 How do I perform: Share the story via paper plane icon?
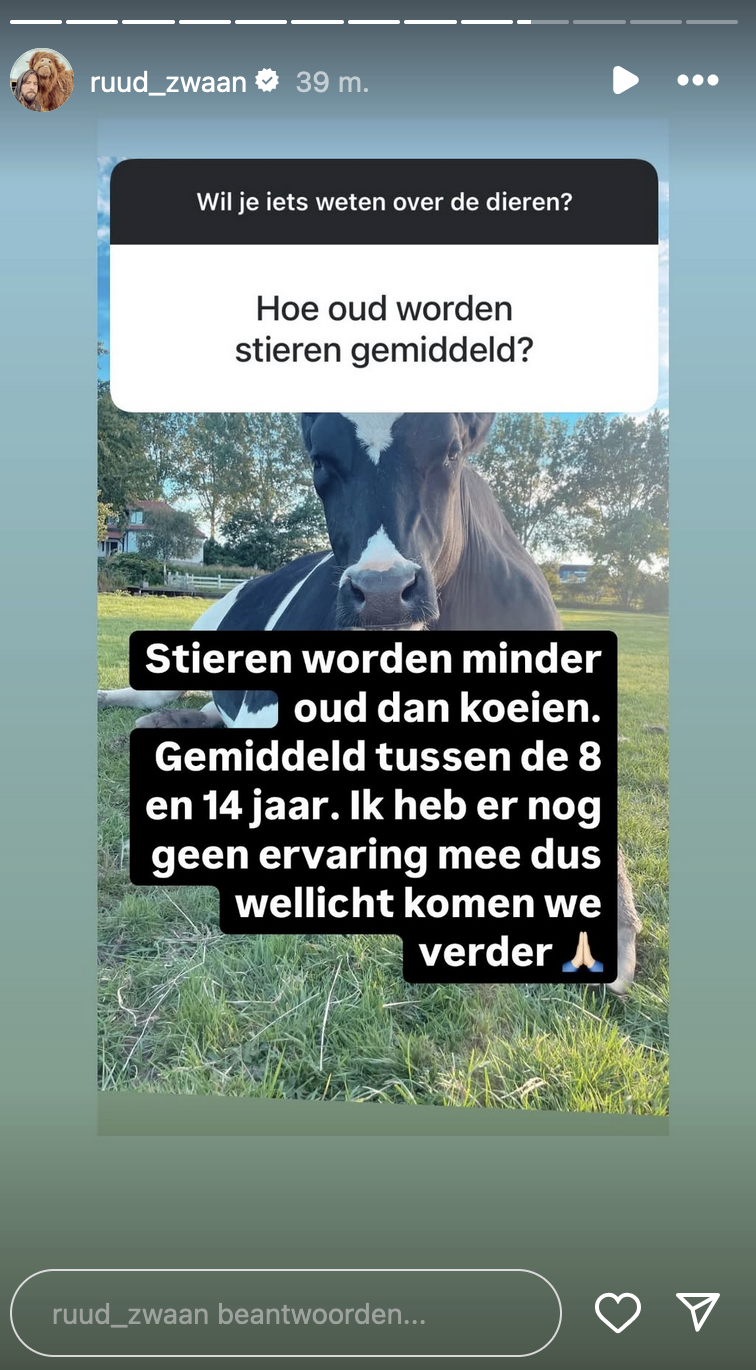click(698, 1312)
